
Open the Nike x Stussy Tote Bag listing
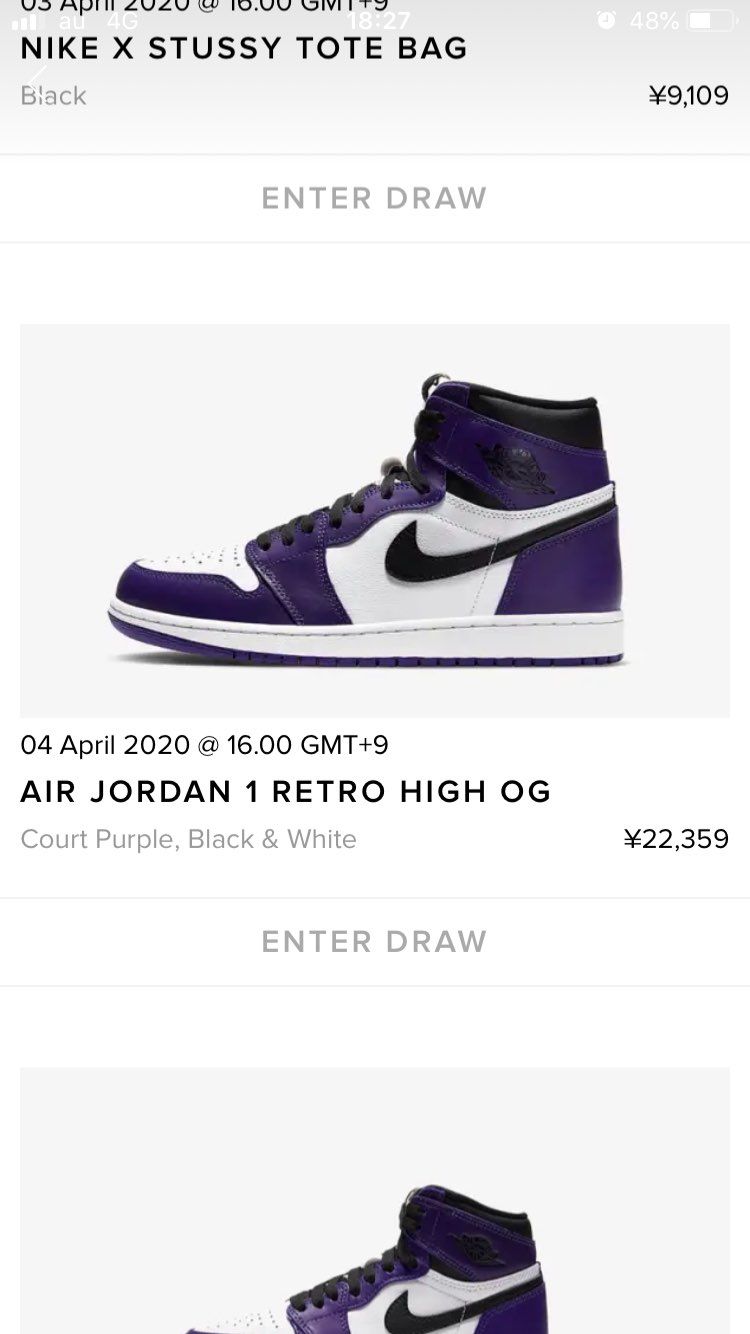coord(244,48)
